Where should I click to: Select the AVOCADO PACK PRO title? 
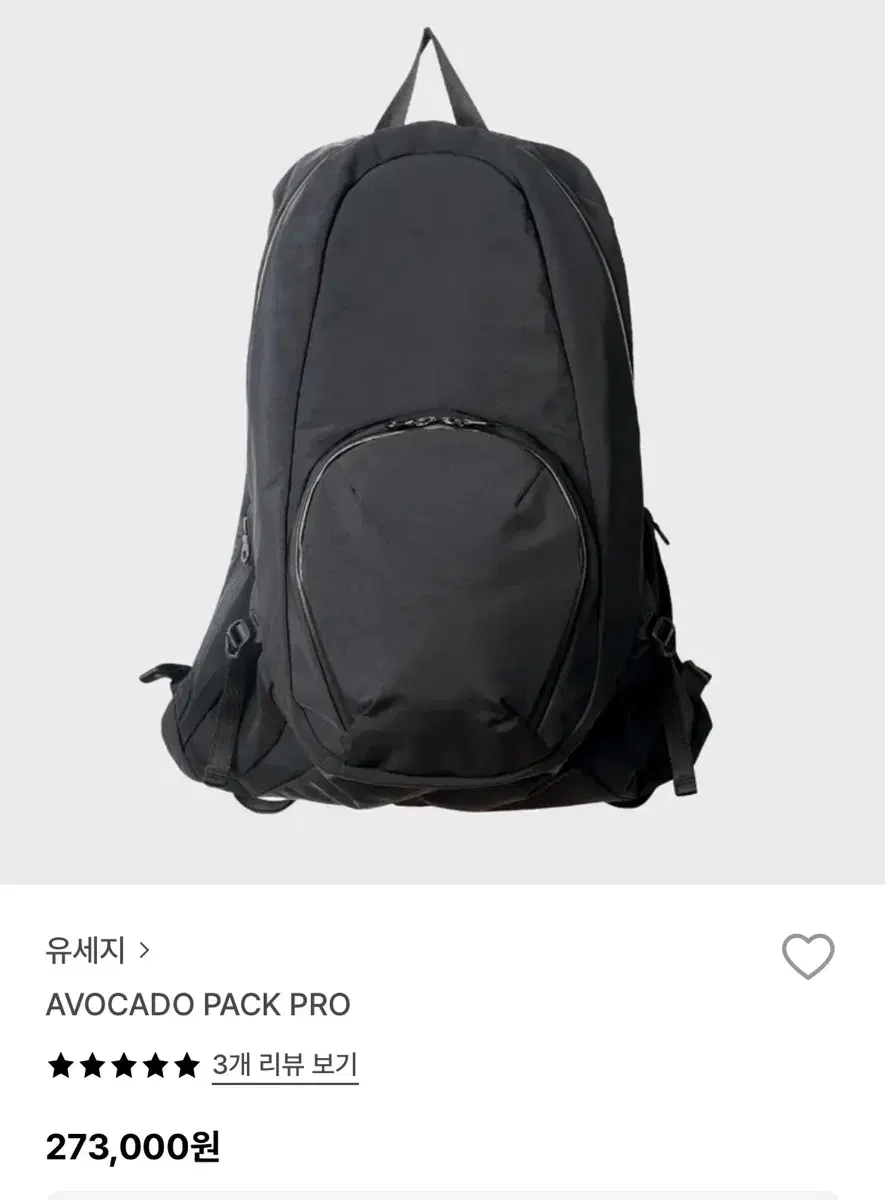pos(196,1004)
